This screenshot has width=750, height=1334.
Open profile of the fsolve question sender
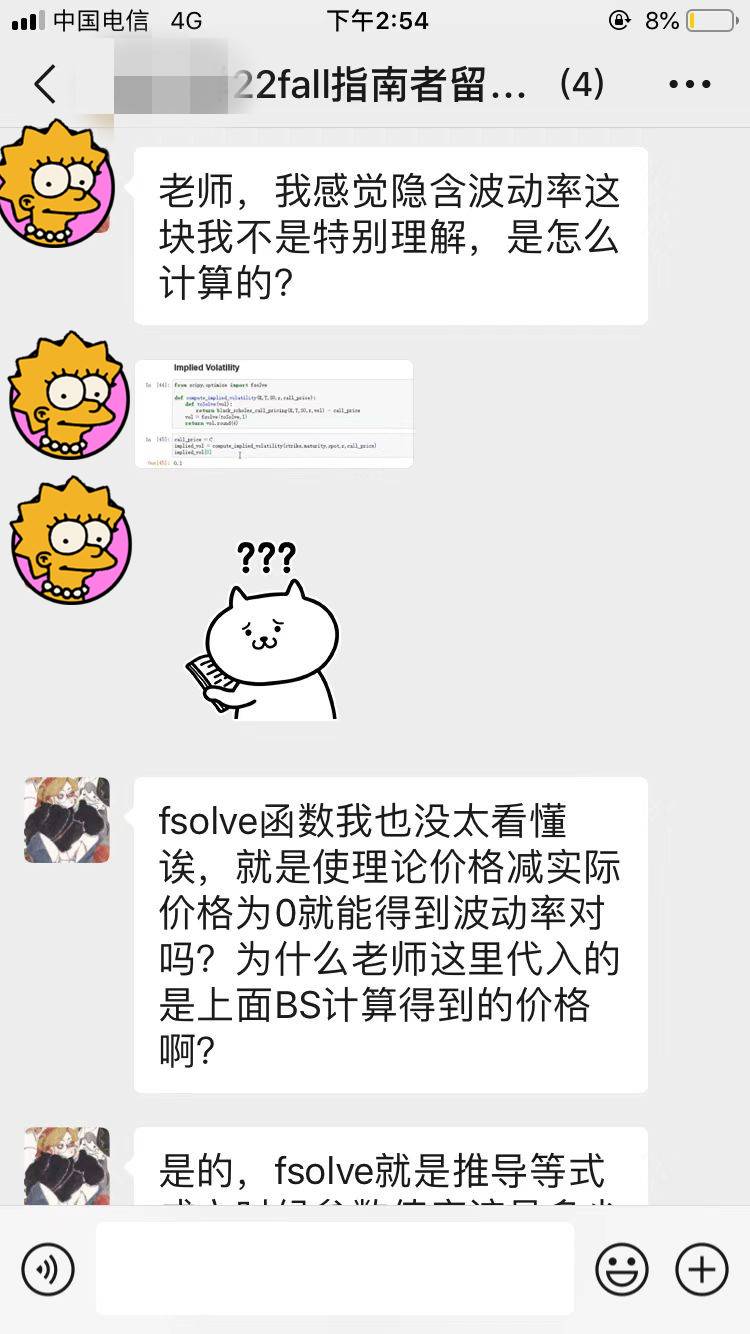click(67, 820)
